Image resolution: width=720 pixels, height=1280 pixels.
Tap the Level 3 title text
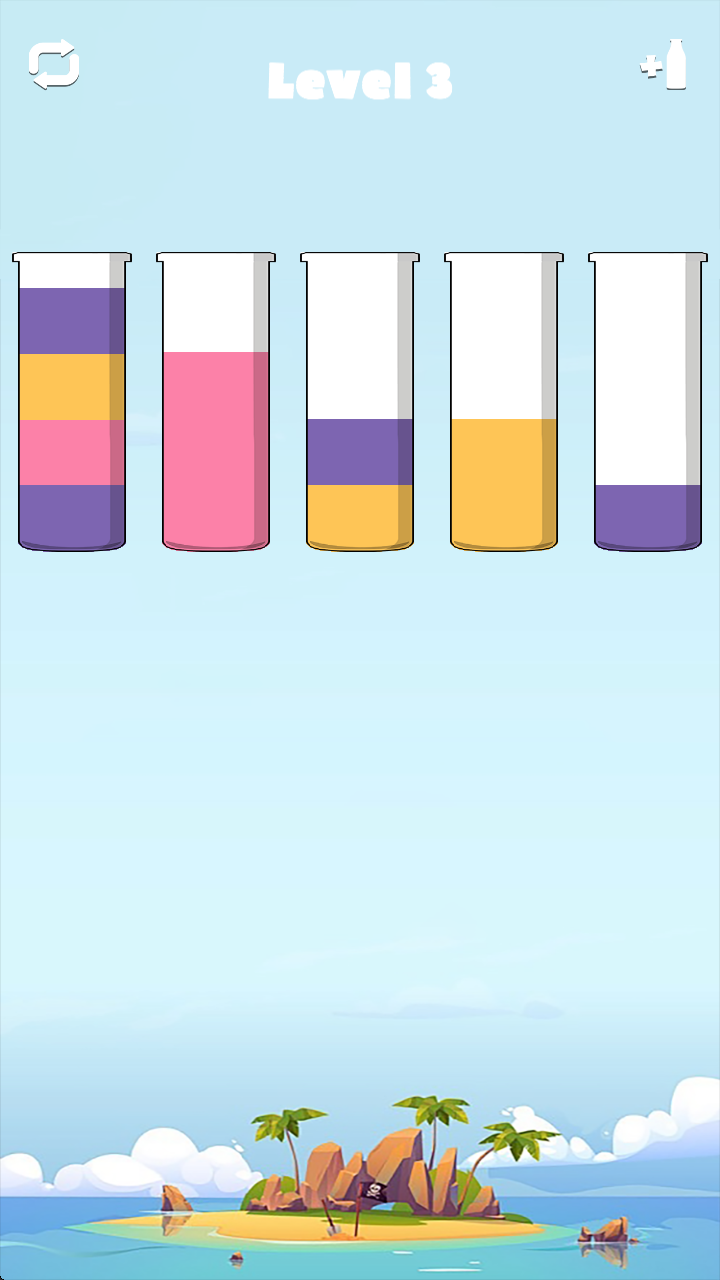point(360,80)
